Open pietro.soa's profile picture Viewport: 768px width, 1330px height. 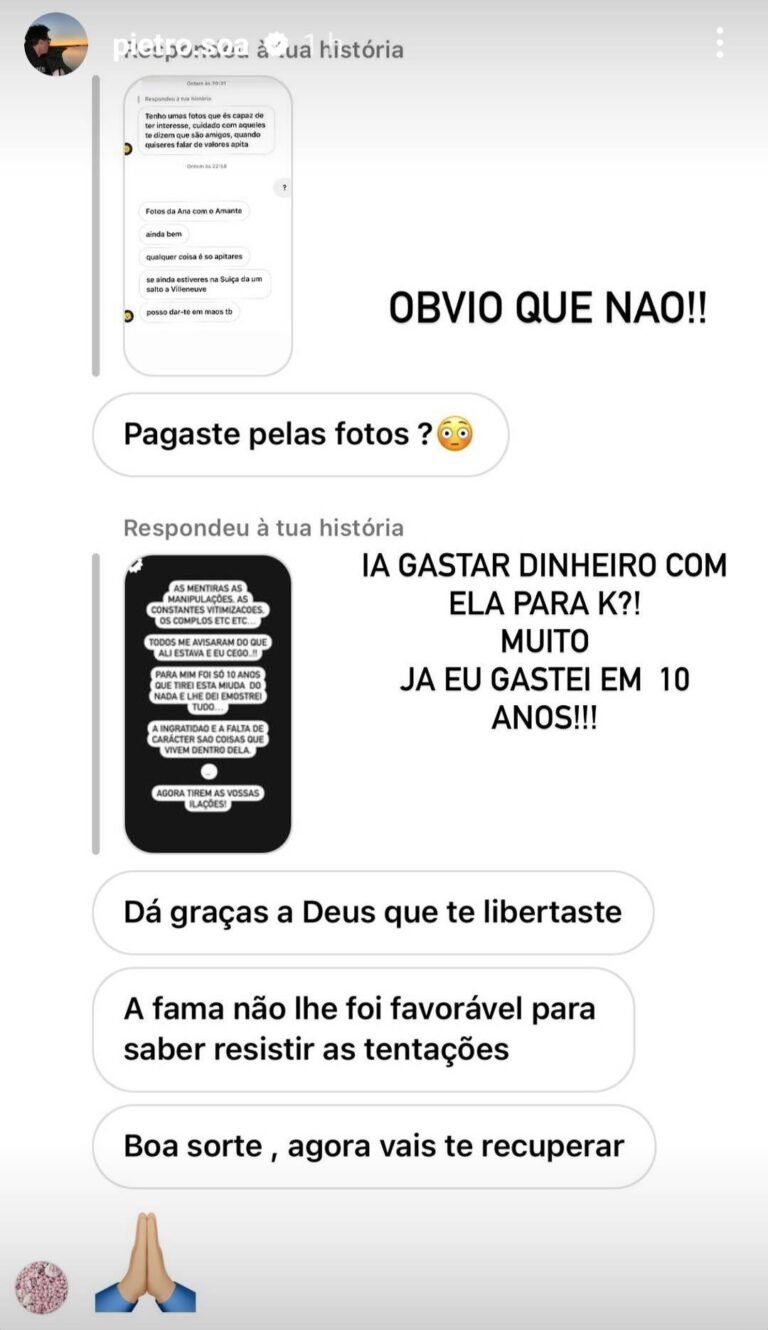tap(56, 44)
